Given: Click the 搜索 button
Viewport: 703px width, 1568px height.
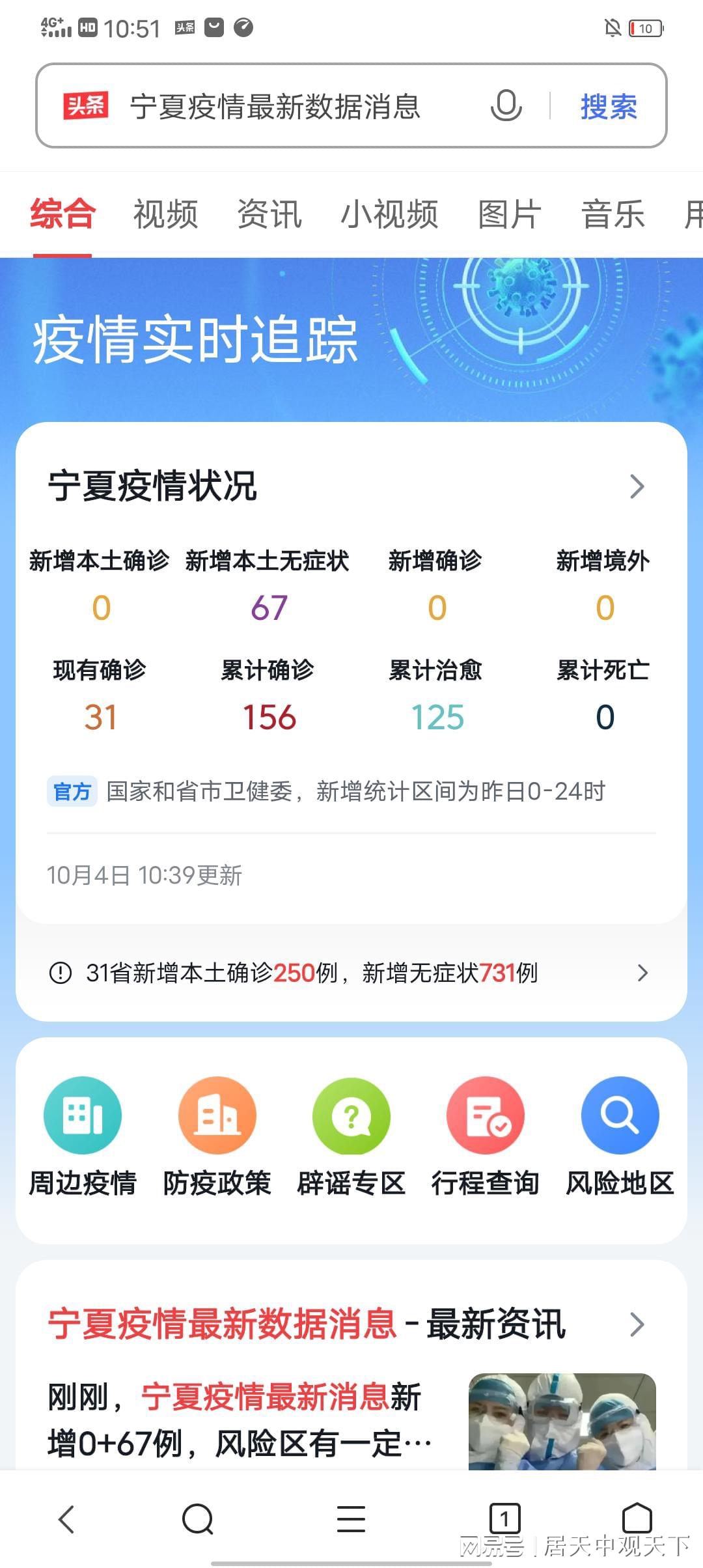Looking at the screenshot, I should (607, 107).
